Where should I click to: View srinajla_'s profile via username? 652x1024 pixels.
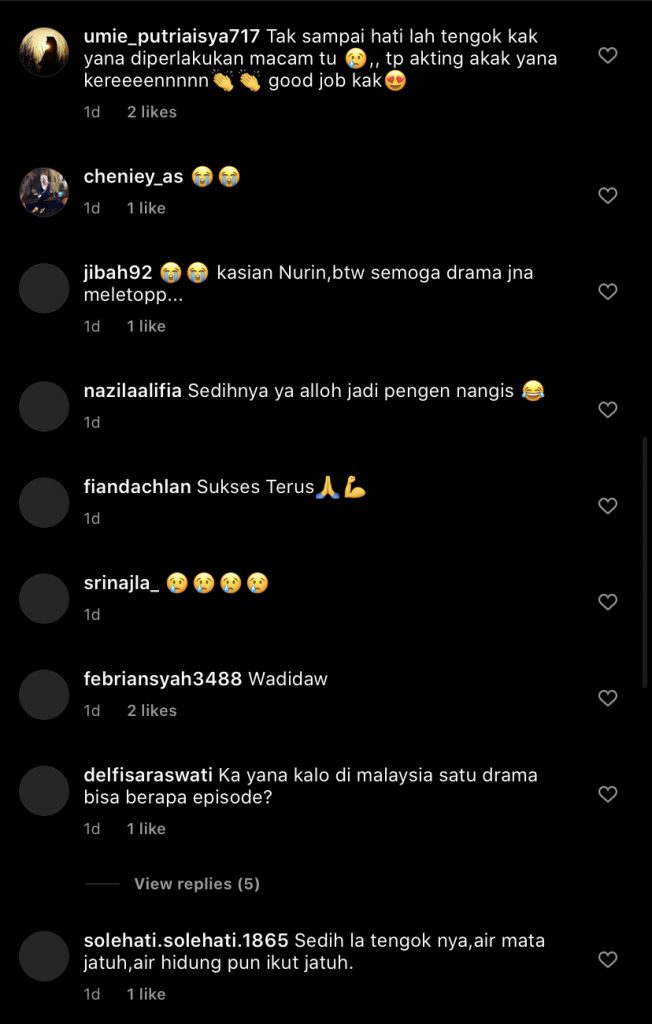(x=121, y=583)
